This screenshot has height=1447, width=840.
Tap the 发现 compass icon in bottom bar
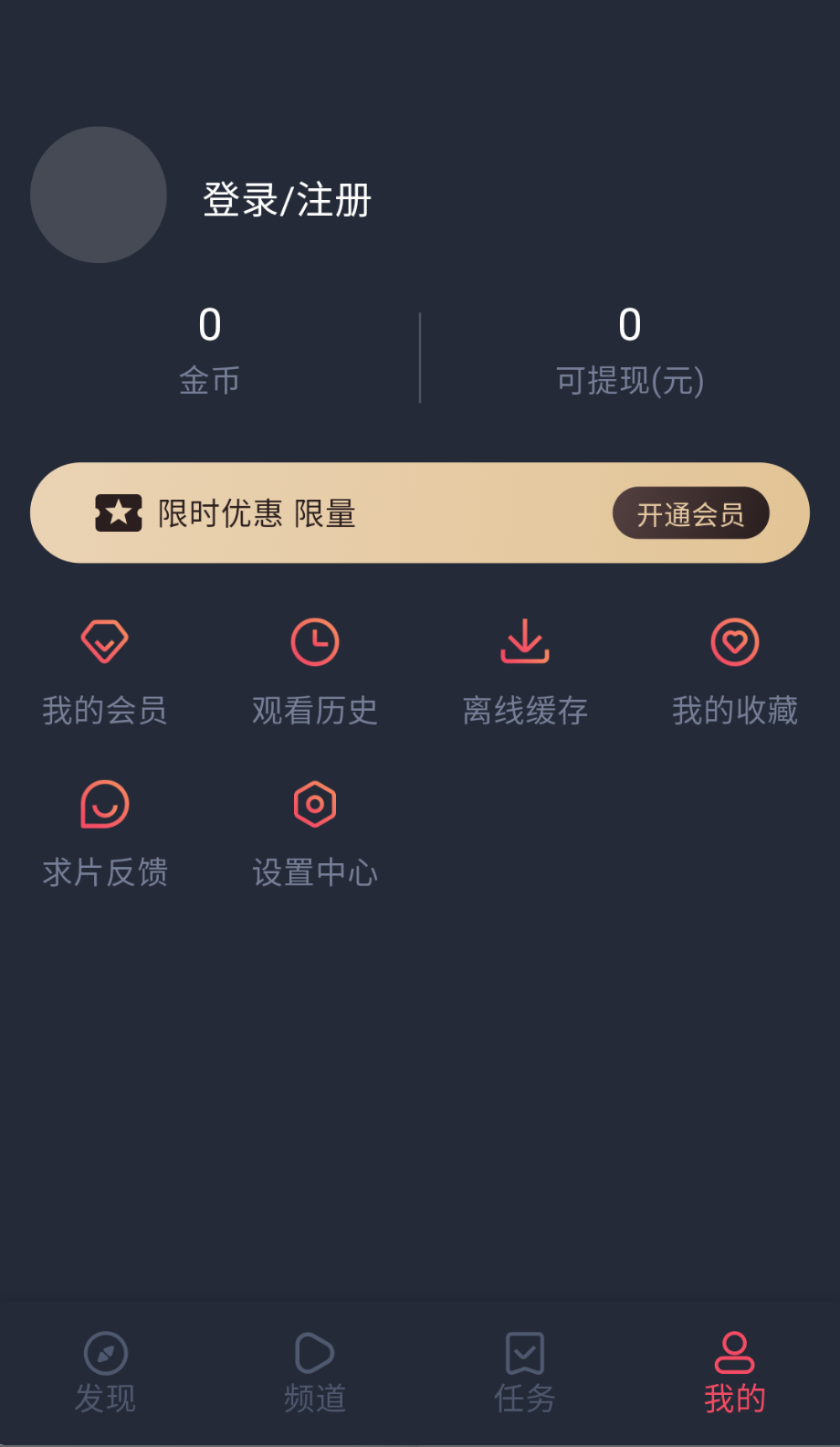click(105, 1353)
